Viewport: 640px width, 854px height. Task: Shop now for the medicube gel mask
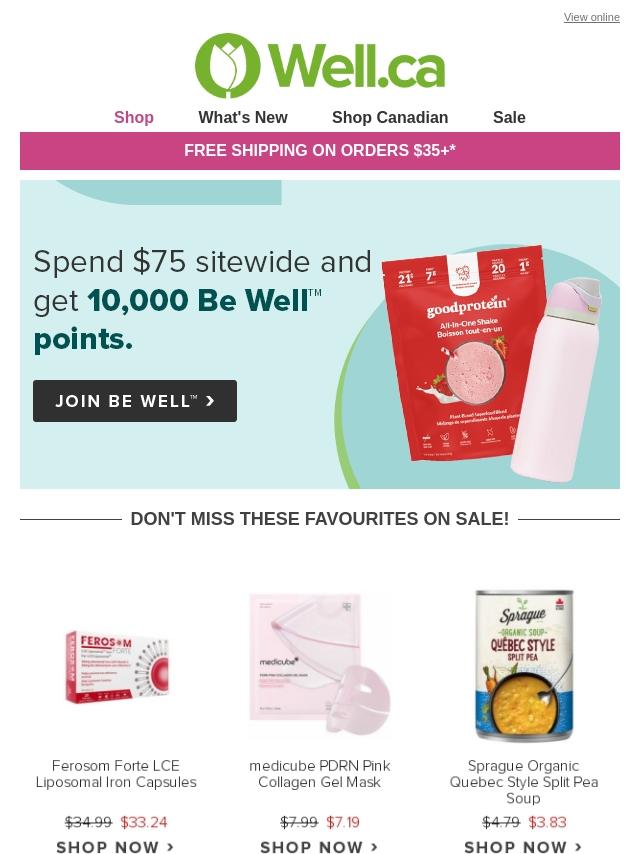(x=319, y=847)
